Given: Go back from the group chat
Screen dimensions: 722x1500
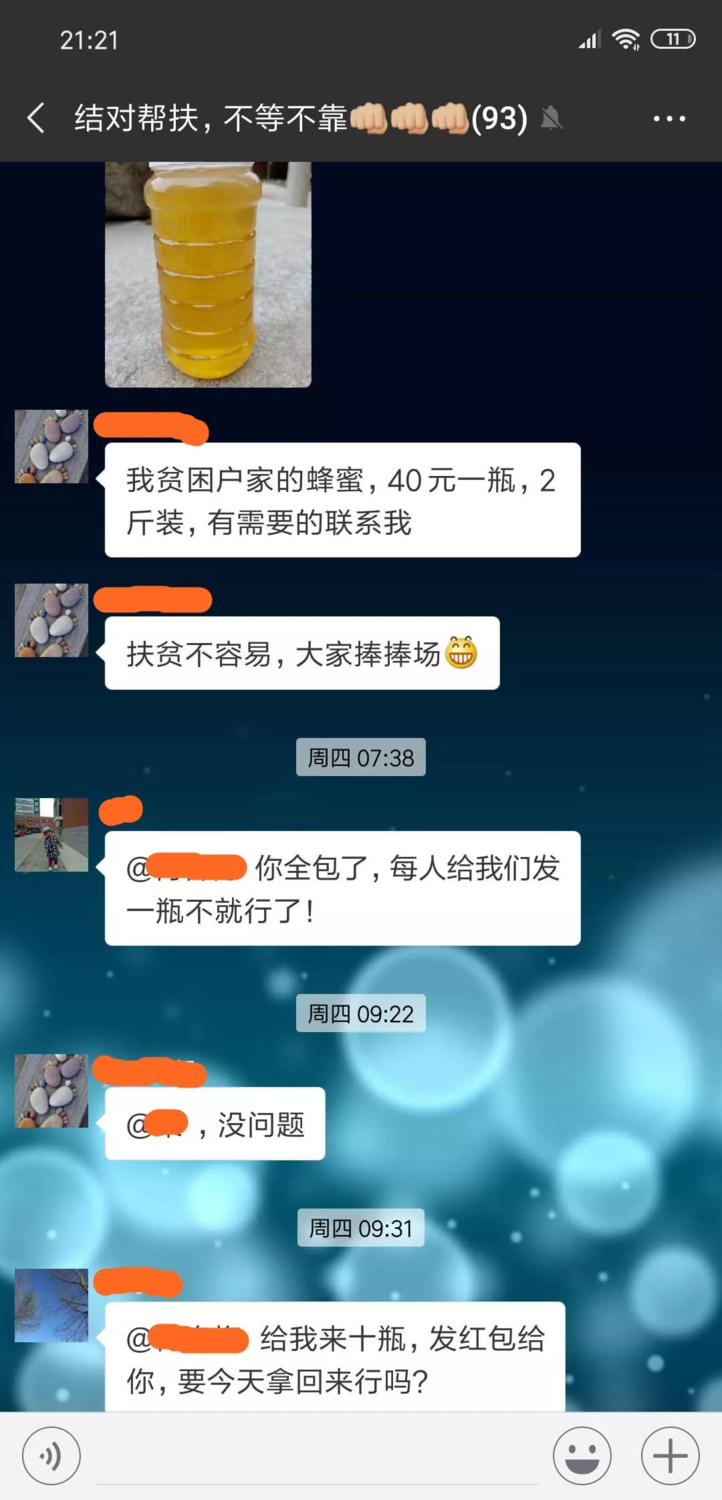Looking at the screenshot, I should coord(36,119).
